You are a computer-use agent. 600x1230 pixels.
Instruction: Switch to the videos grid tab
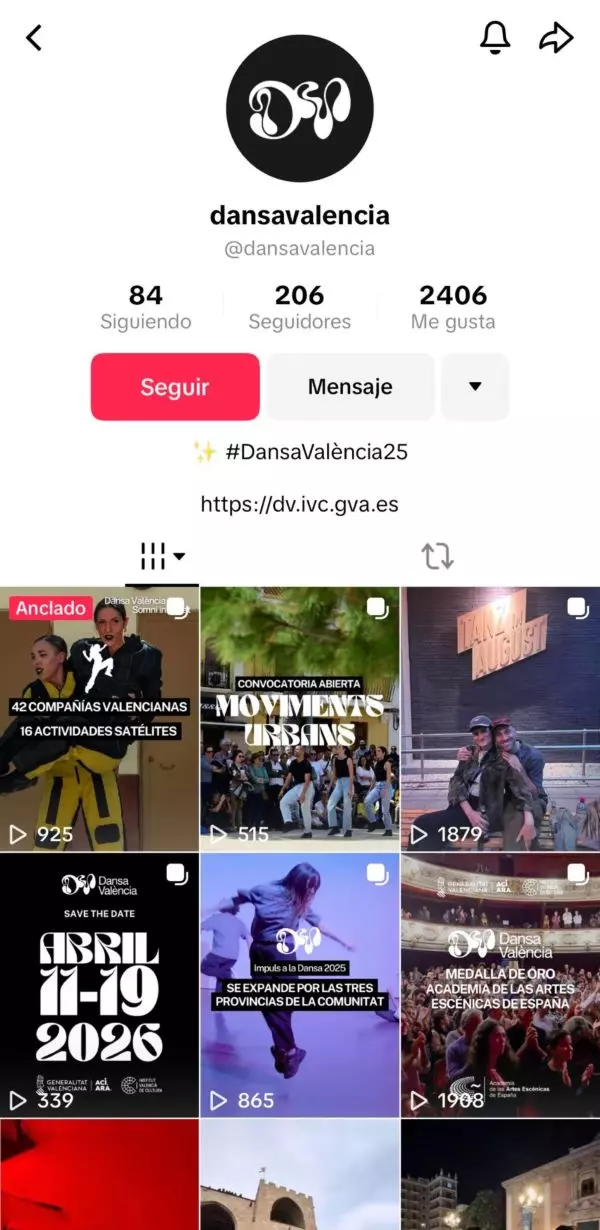click(162, 556)
